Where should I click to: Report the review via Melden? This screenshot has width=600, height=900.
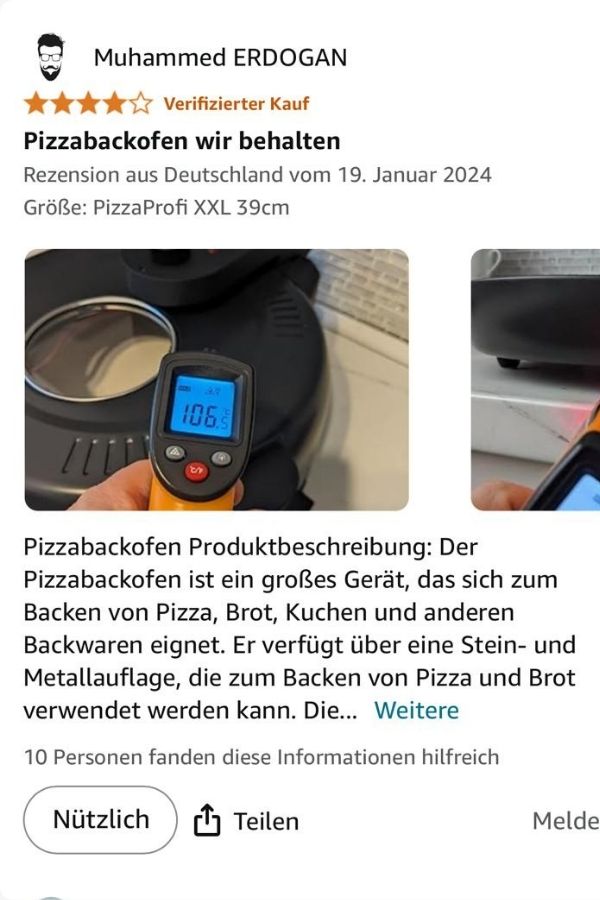pos(566,821)
